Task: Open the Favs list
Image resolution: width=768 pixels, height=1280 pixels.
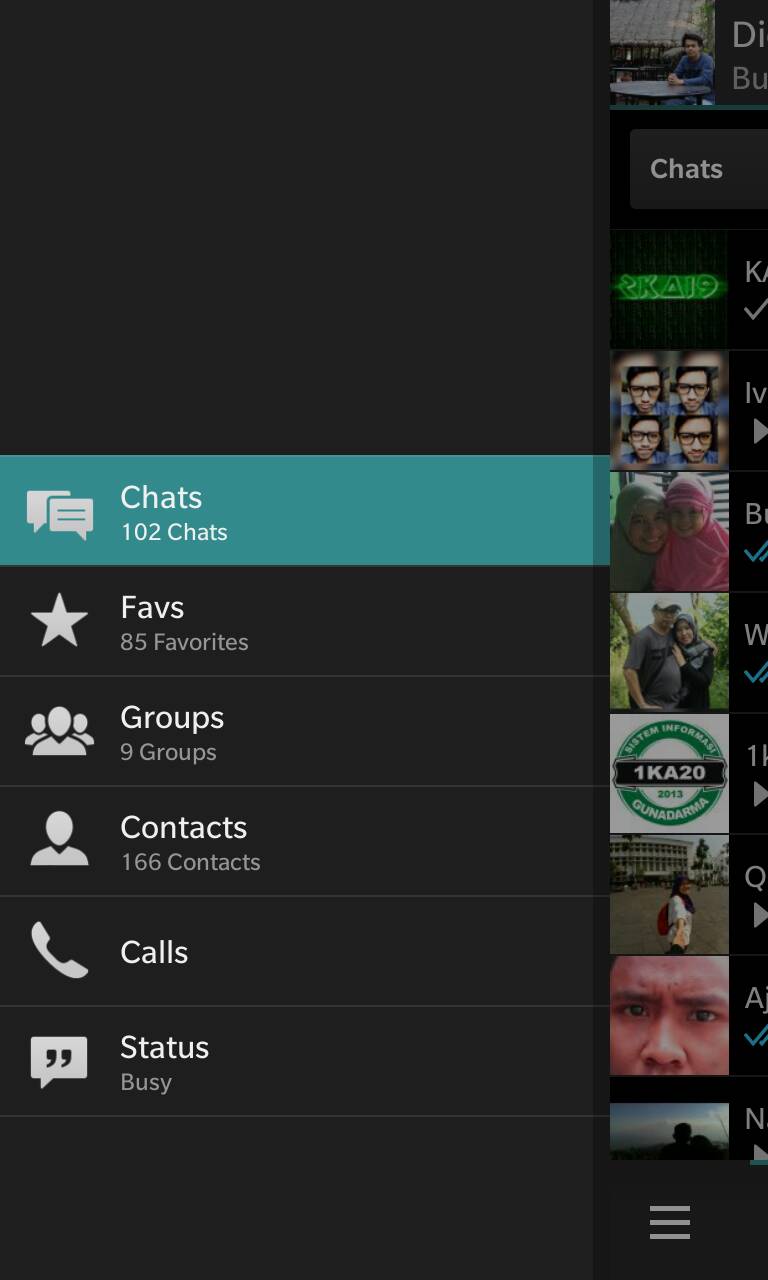Action: tap(300, 622)
